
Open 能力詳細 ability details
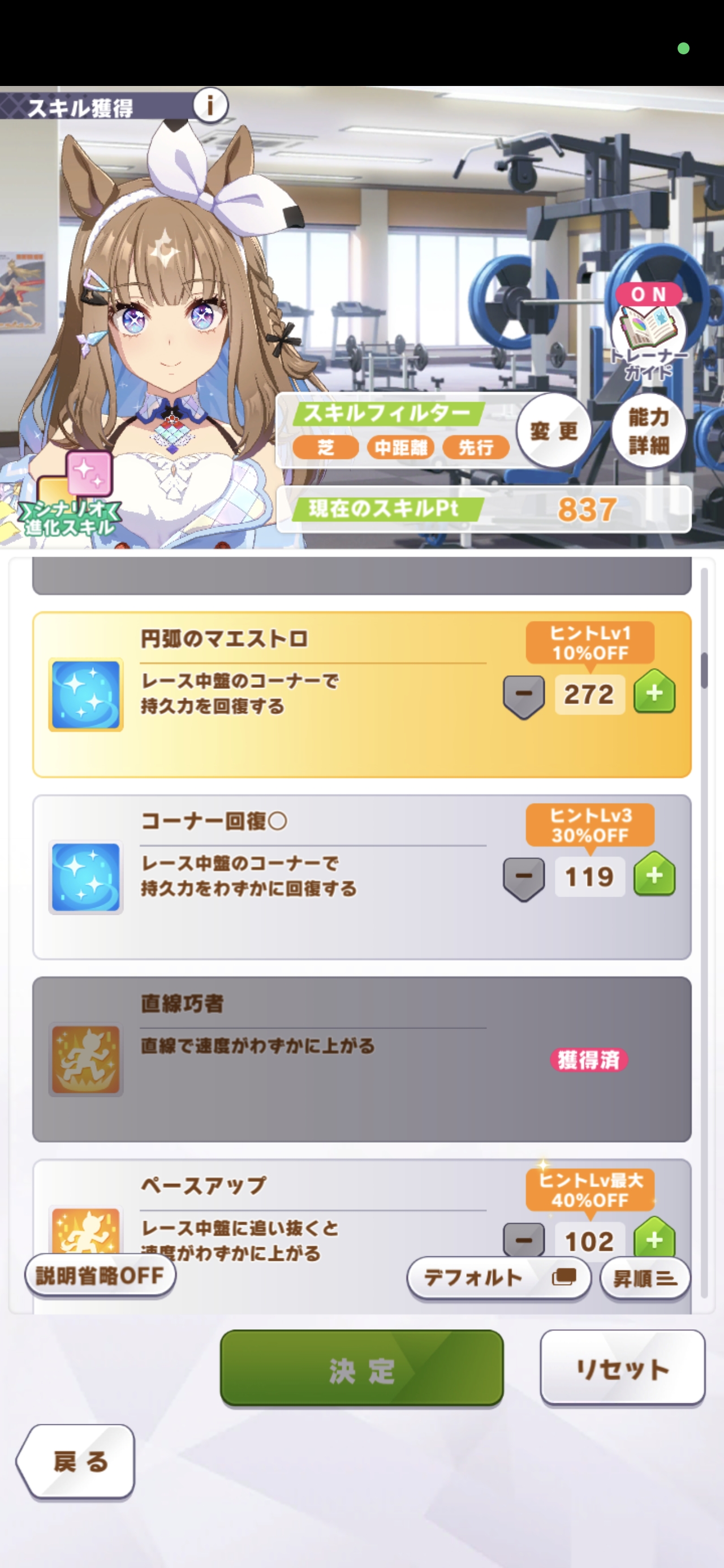pyautogui.click(x=649, y=431)
